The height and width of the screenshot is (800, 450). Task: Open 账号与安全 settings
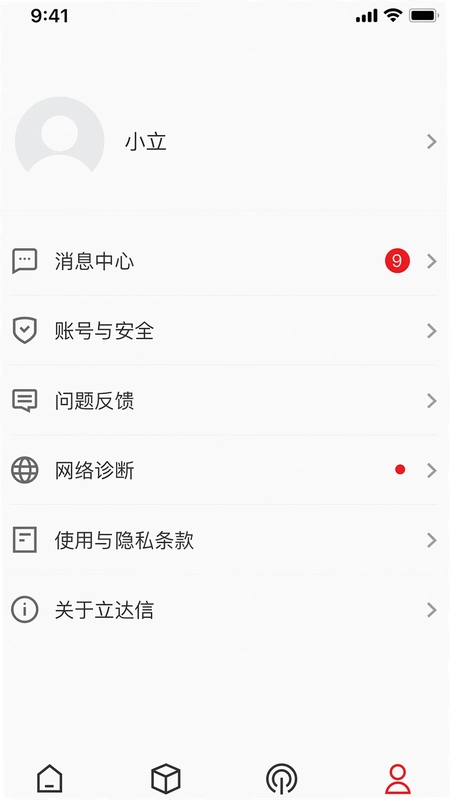(225, 331)
